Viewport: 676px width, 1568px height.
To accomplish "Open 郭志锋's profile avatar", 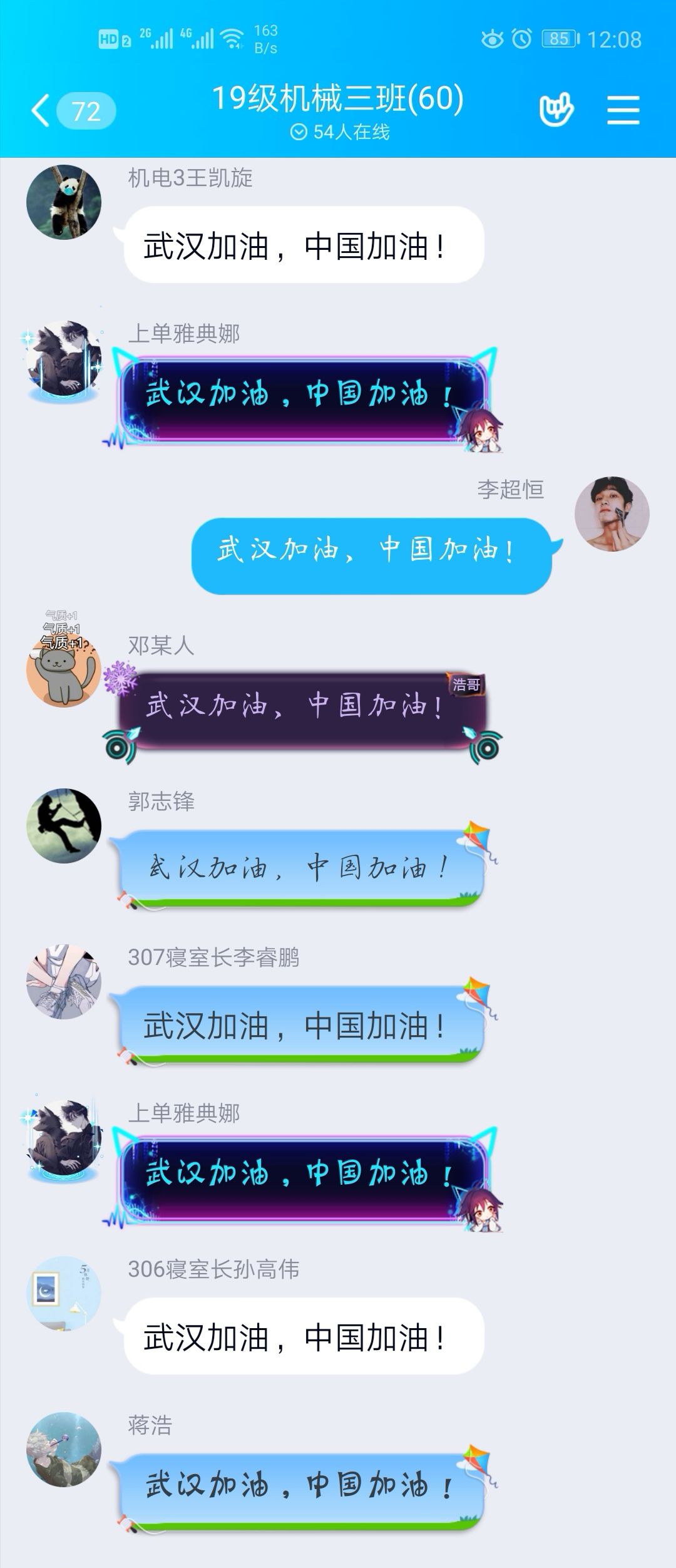I will click(64, 825).
